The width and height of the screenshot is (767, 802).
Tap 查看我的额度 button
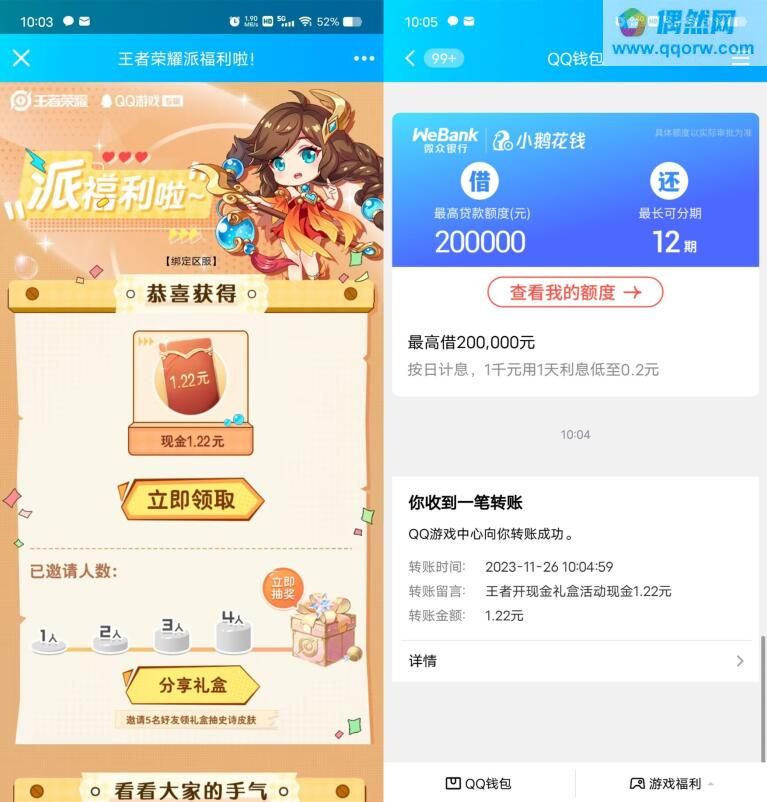click(x=575, y=292)
